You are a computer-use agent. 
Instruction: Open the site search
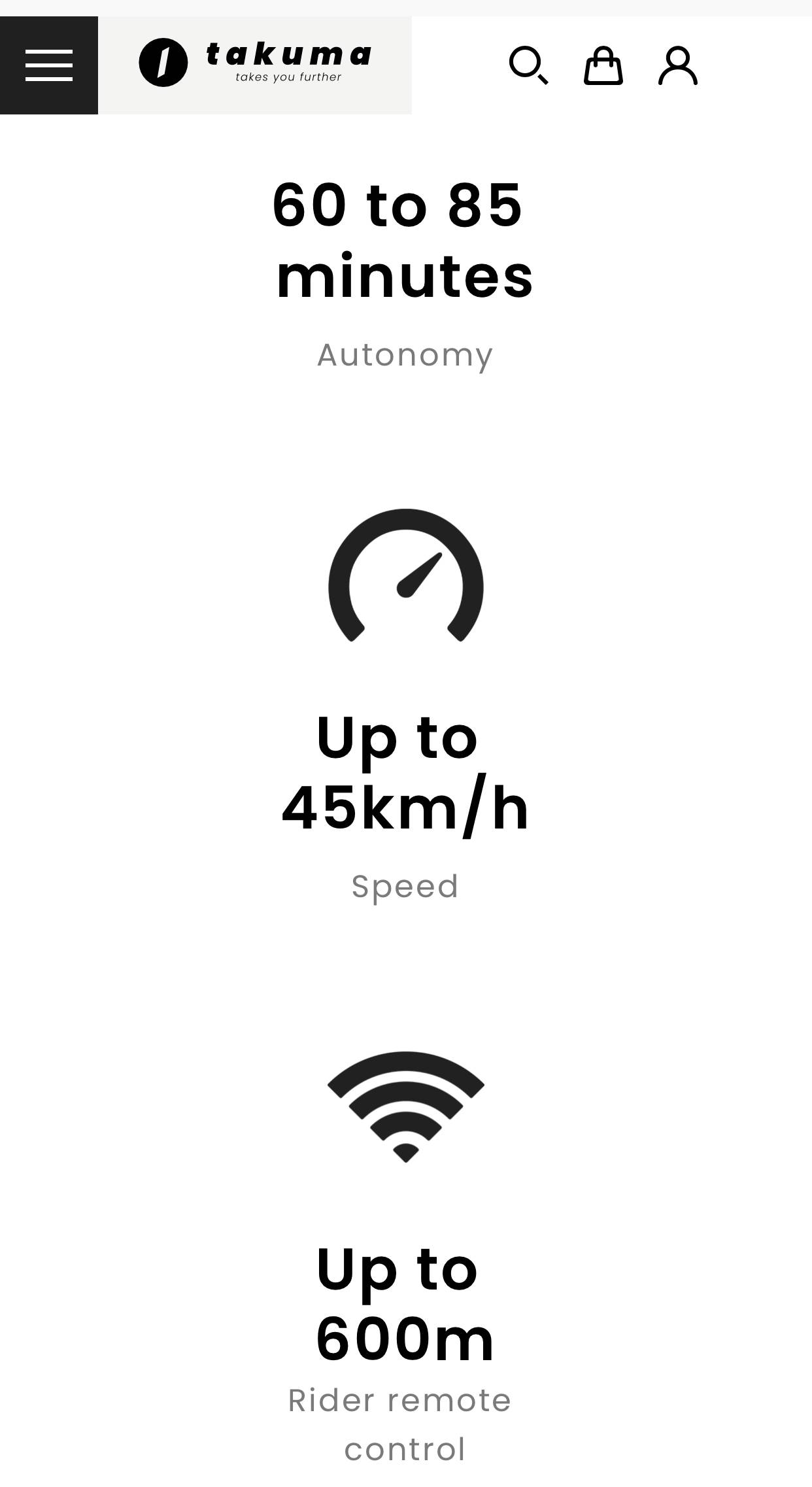point(528,65)
